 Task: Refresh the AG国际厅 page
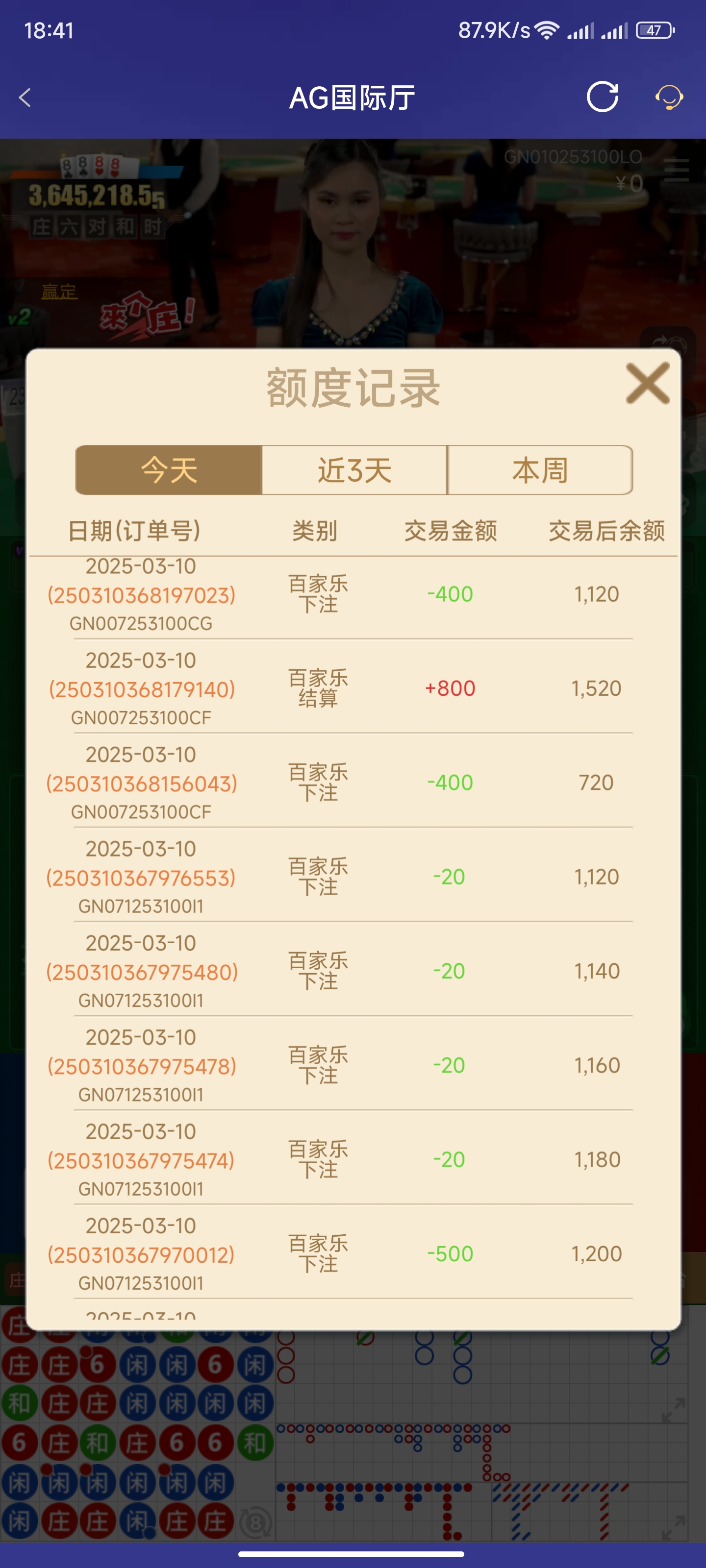602,97
